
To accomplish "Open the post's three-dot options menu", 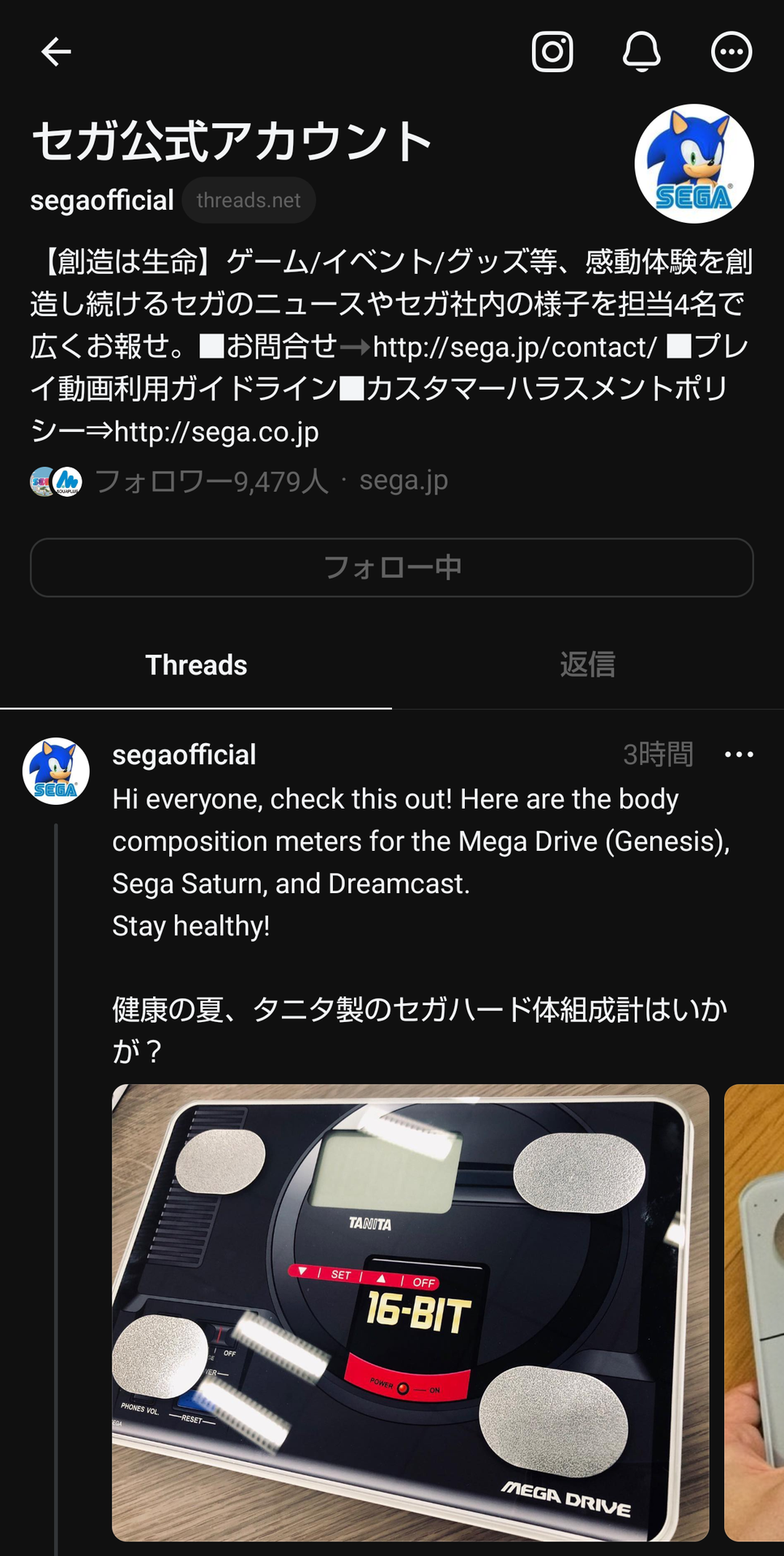I will click(x=739, y=754).
